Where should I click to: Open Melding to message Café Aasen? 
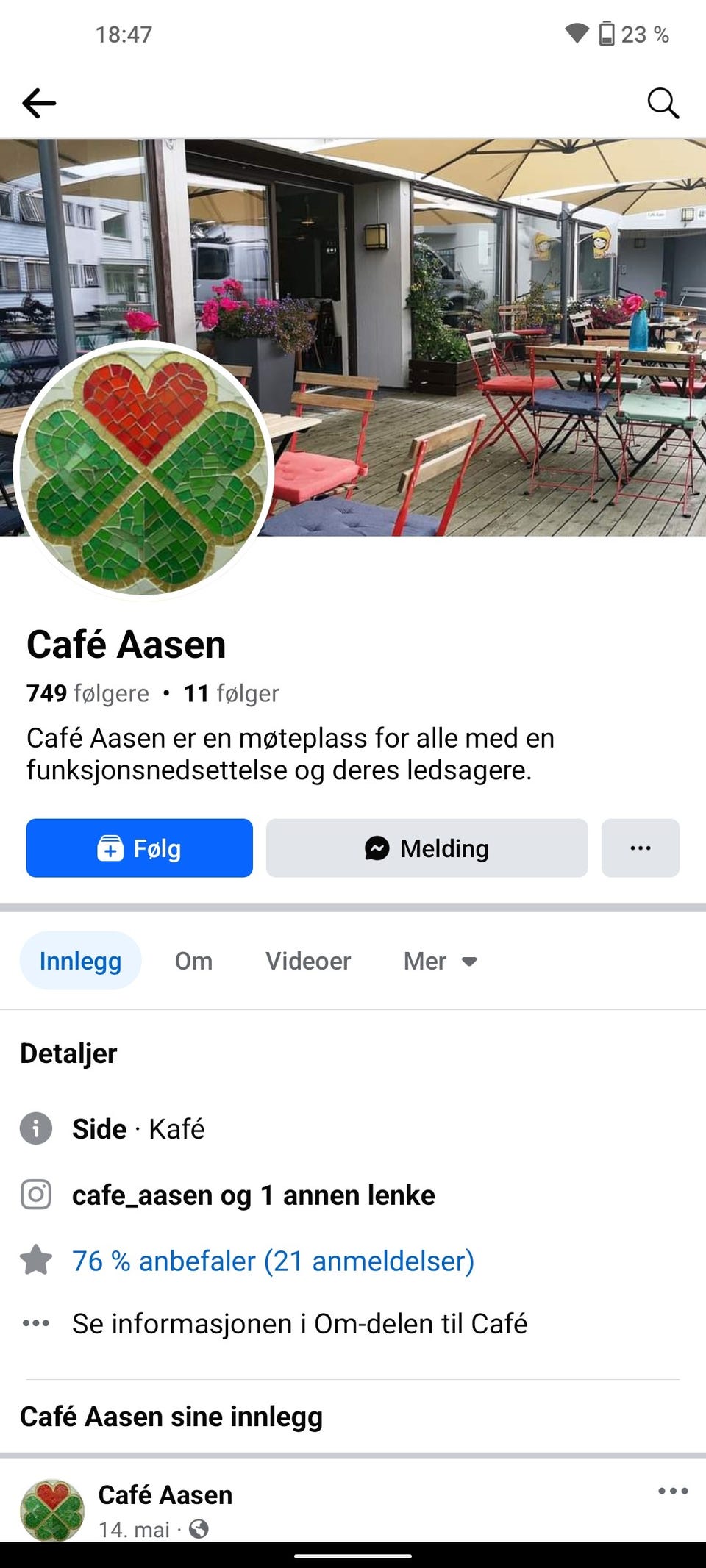pos(427,848)
